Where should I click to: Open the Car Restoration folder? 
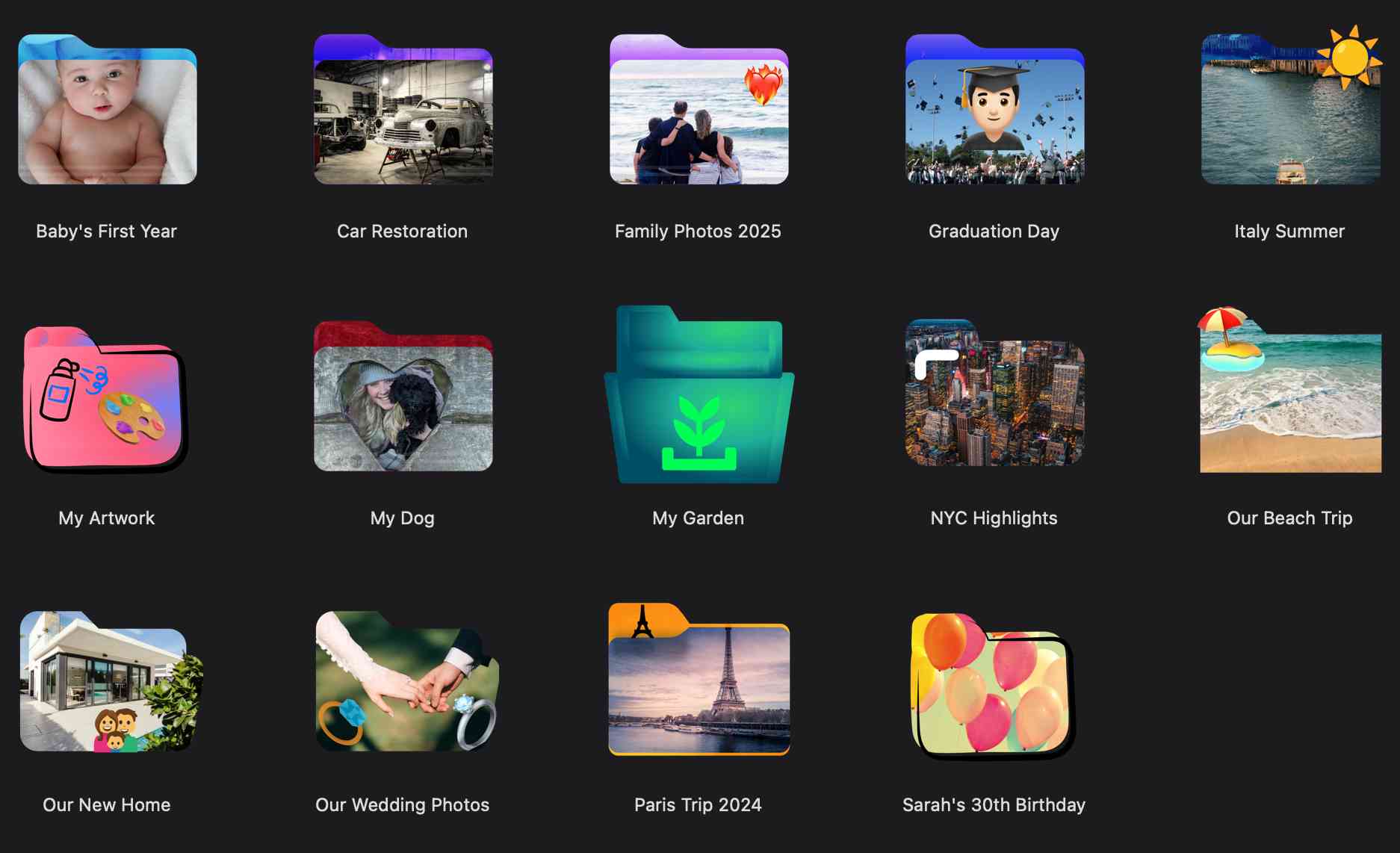[x=403, y=112]
